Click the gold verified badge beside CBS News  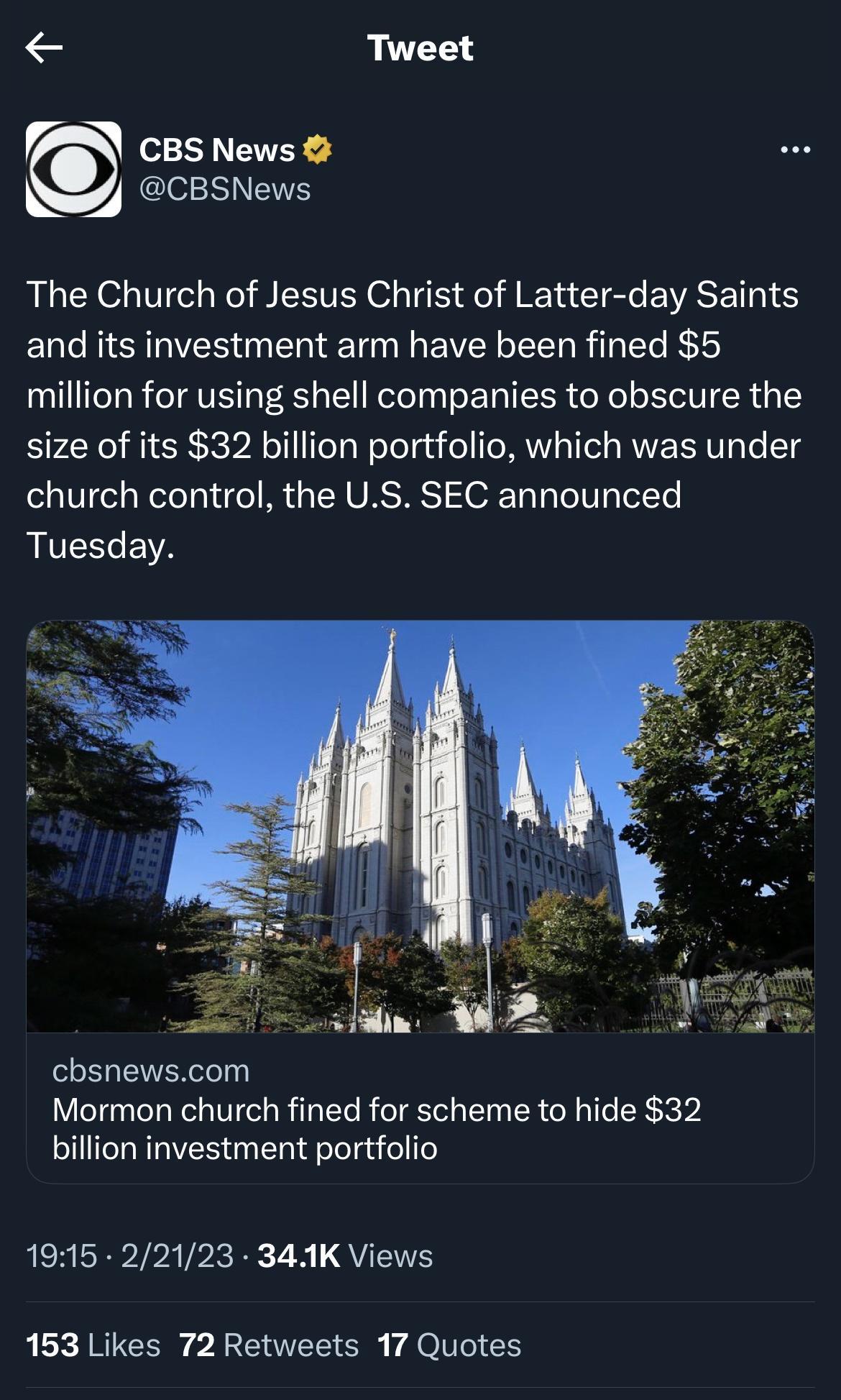coord(317,150)
